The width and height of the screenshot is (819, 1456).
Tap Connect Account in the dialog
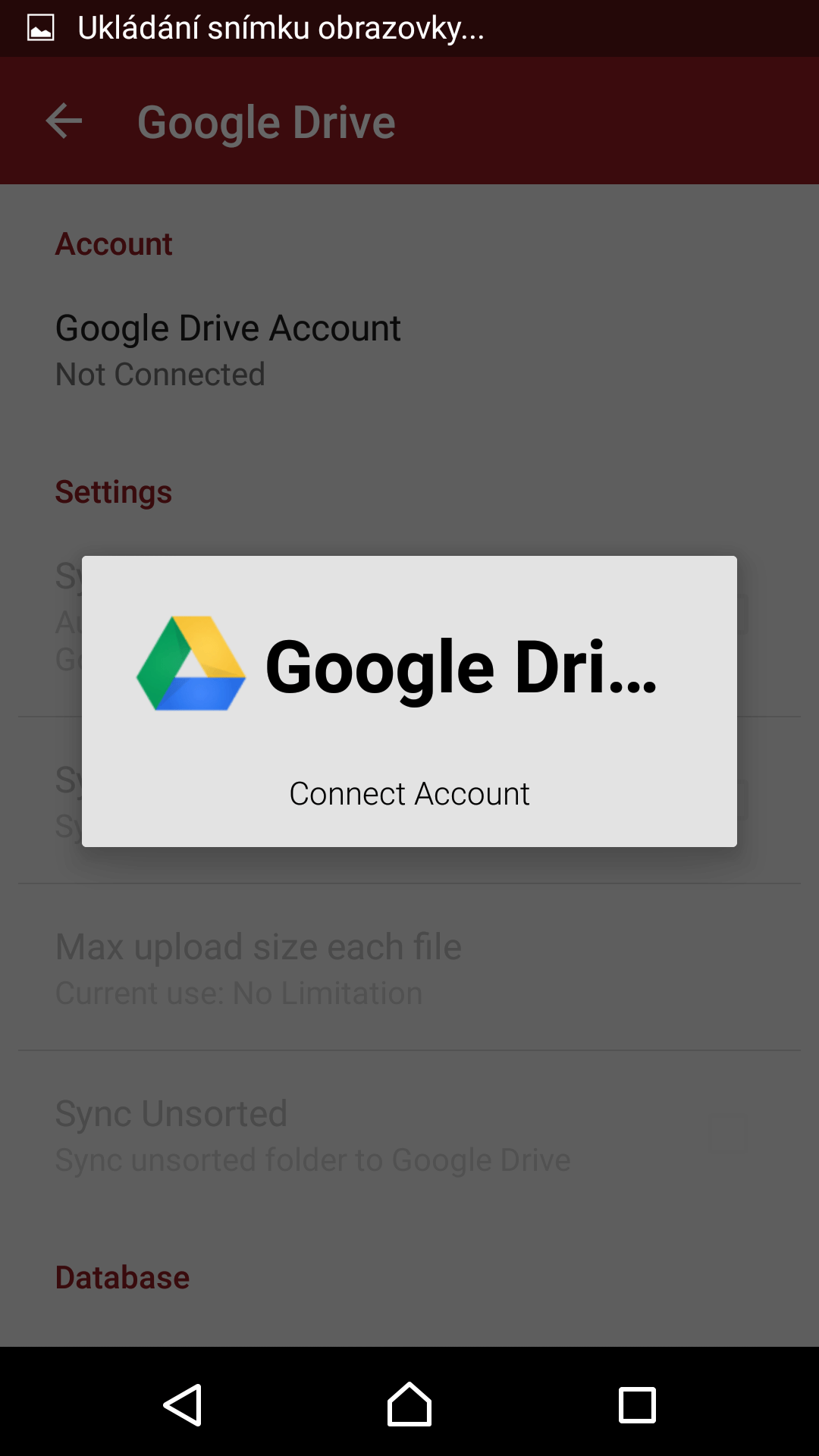point(409,794)
